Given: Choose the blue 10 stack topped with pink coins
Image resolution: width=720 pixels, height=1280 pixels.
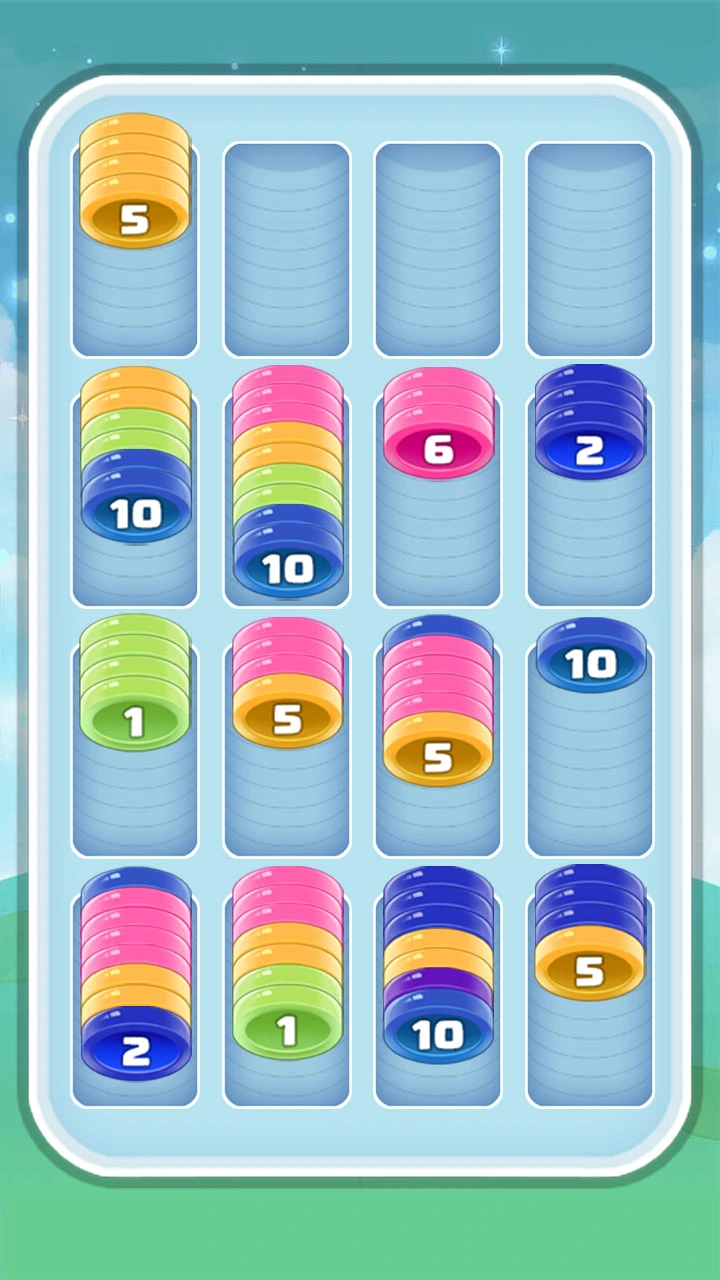Looking at the screenshot, I should pos(287,567).
